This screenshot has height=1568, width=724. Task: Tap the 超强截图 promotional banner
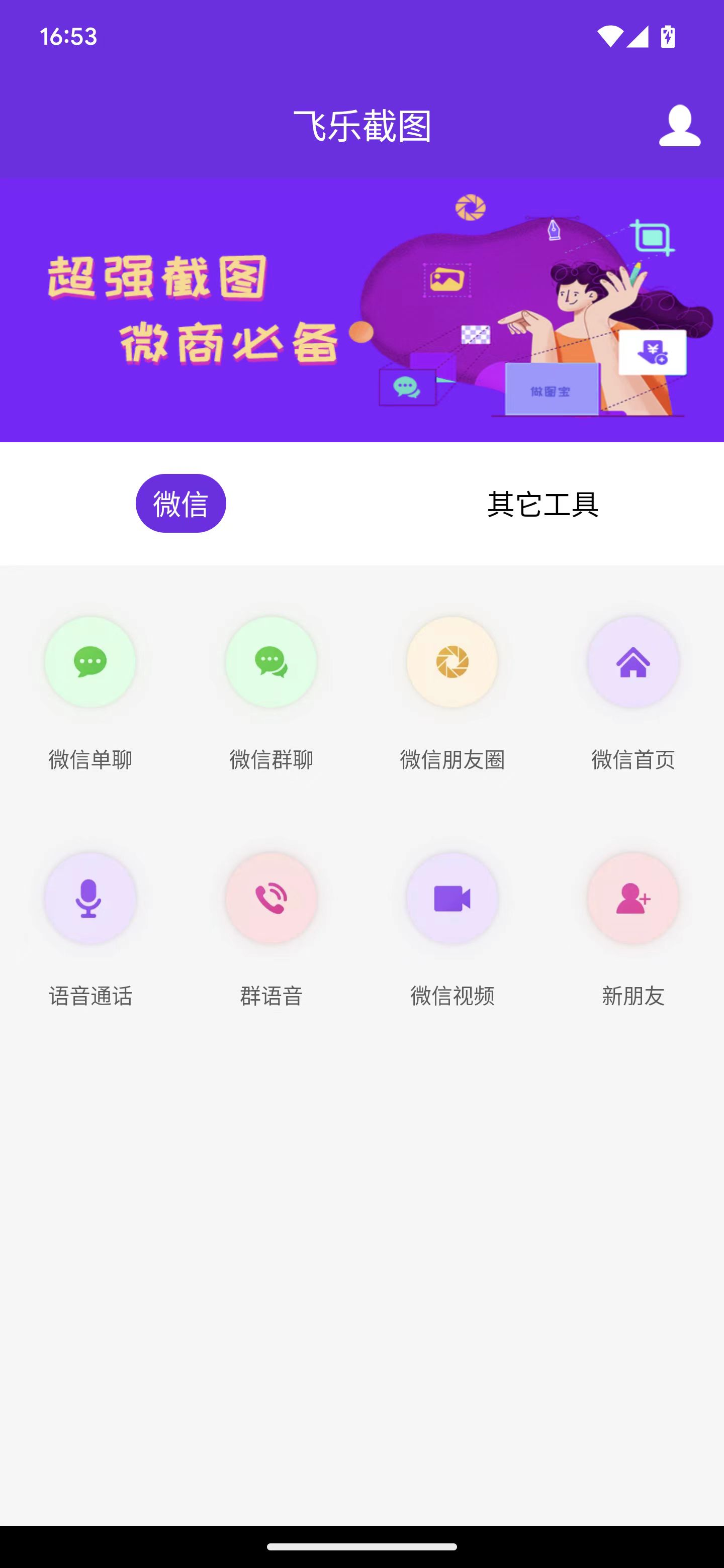(361, 309)
